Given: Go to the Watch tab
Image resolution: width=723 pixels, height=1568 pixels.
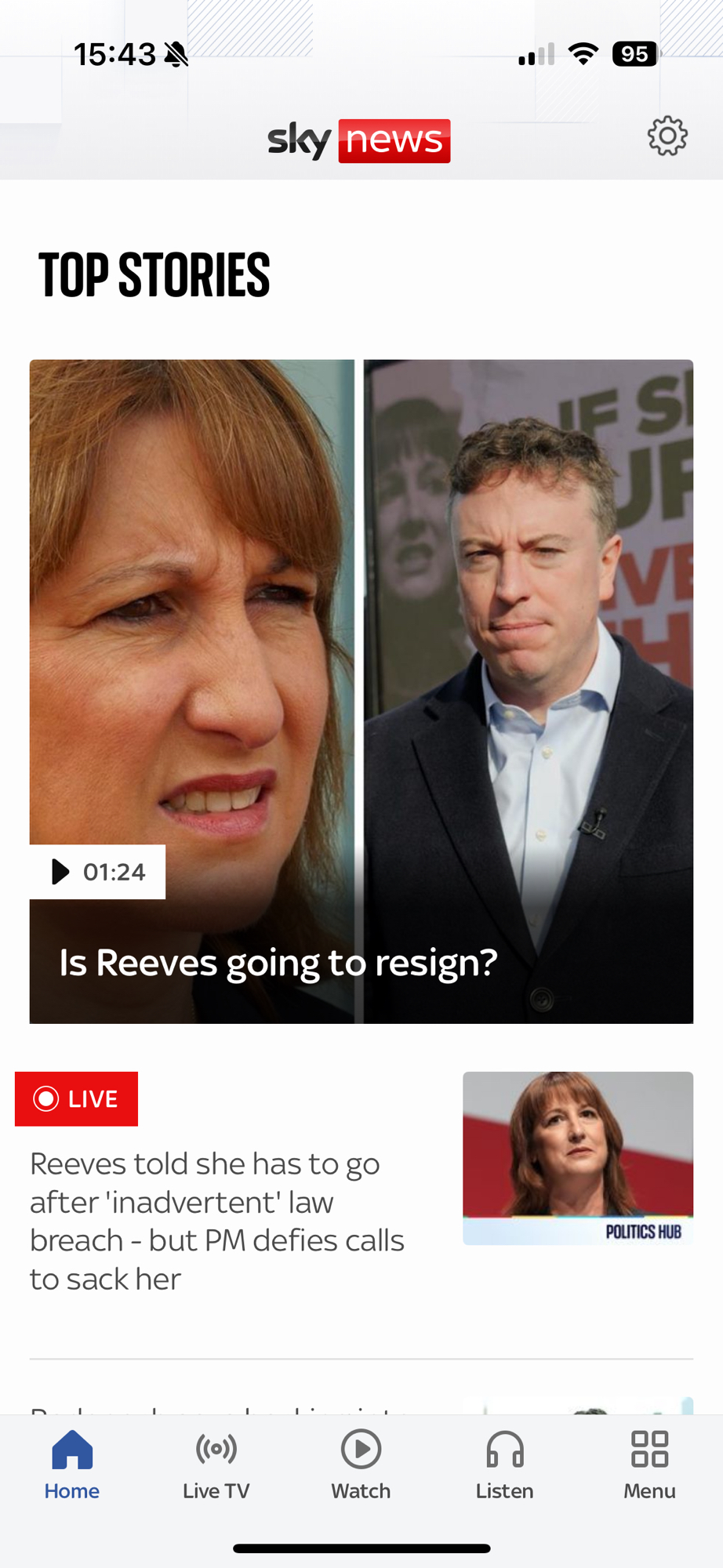Looking at the screenshot, I should [361, 1465].
